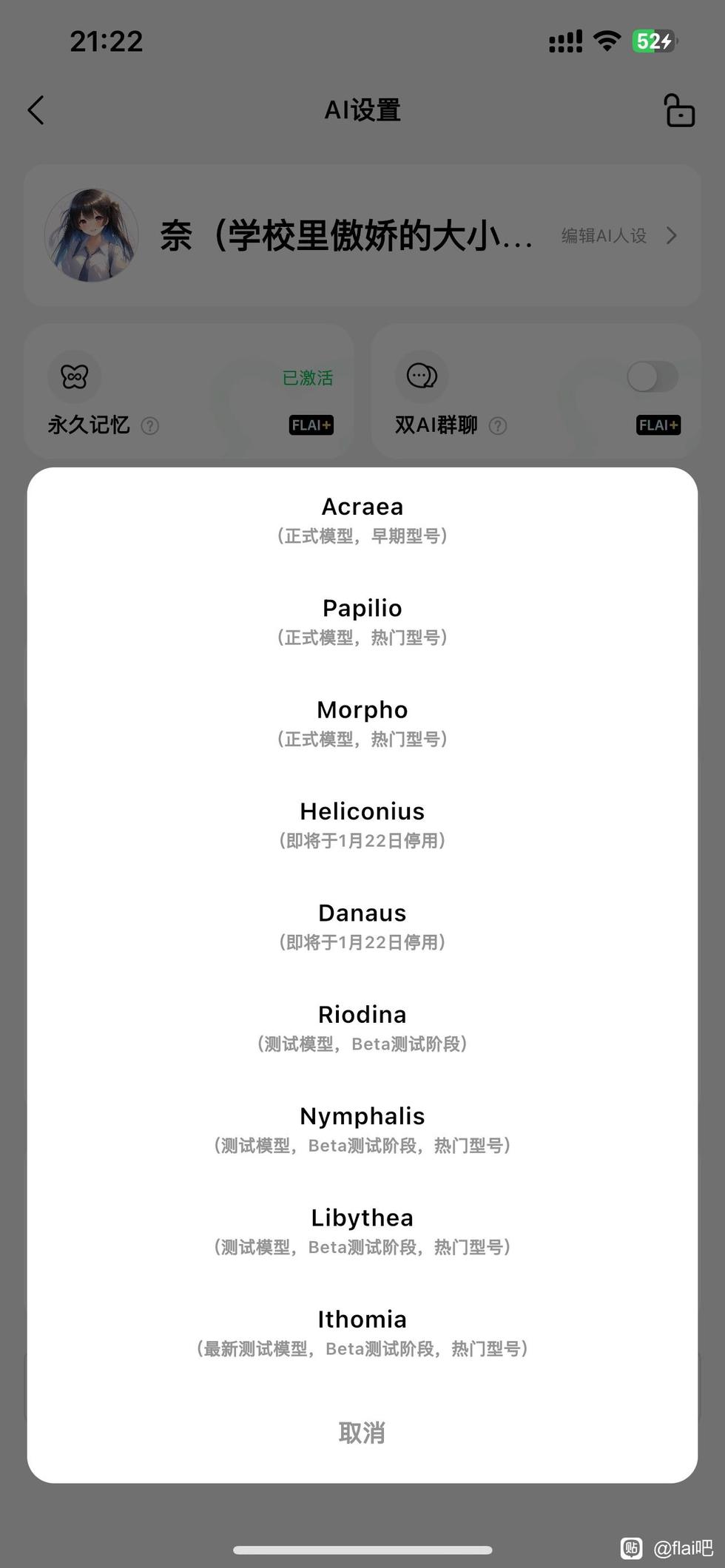Choose the Libythea beta model
725x1568 pixels.
[362, 1230]
